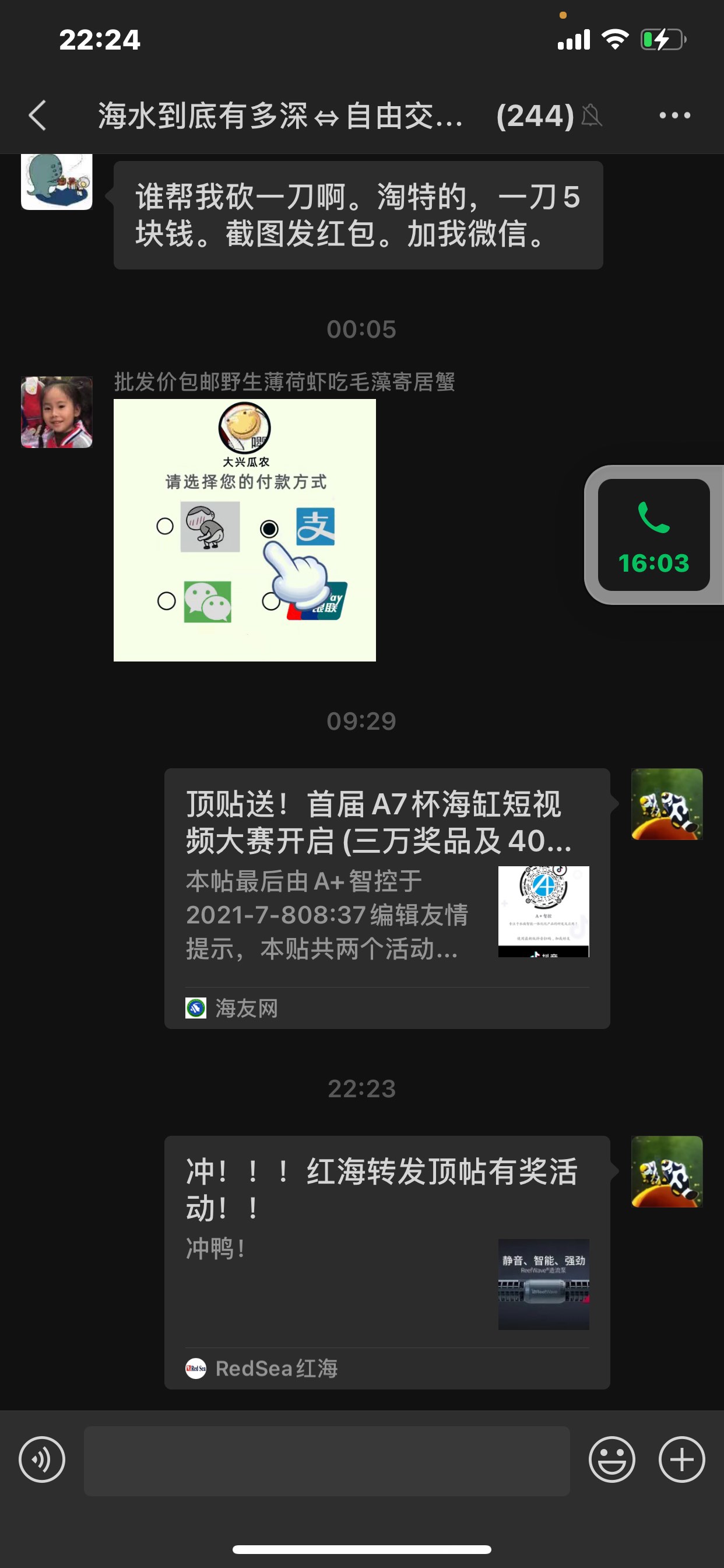The width and height of the screenshot is (724, 1568).
Task: Return to the ongoing 16:03 call
Action: (x=653, y=535)
